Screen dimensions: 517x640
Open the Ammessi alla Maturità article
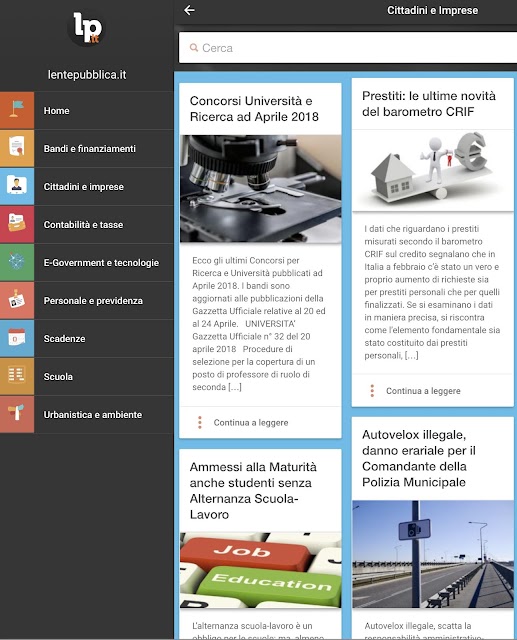[253, 490]
